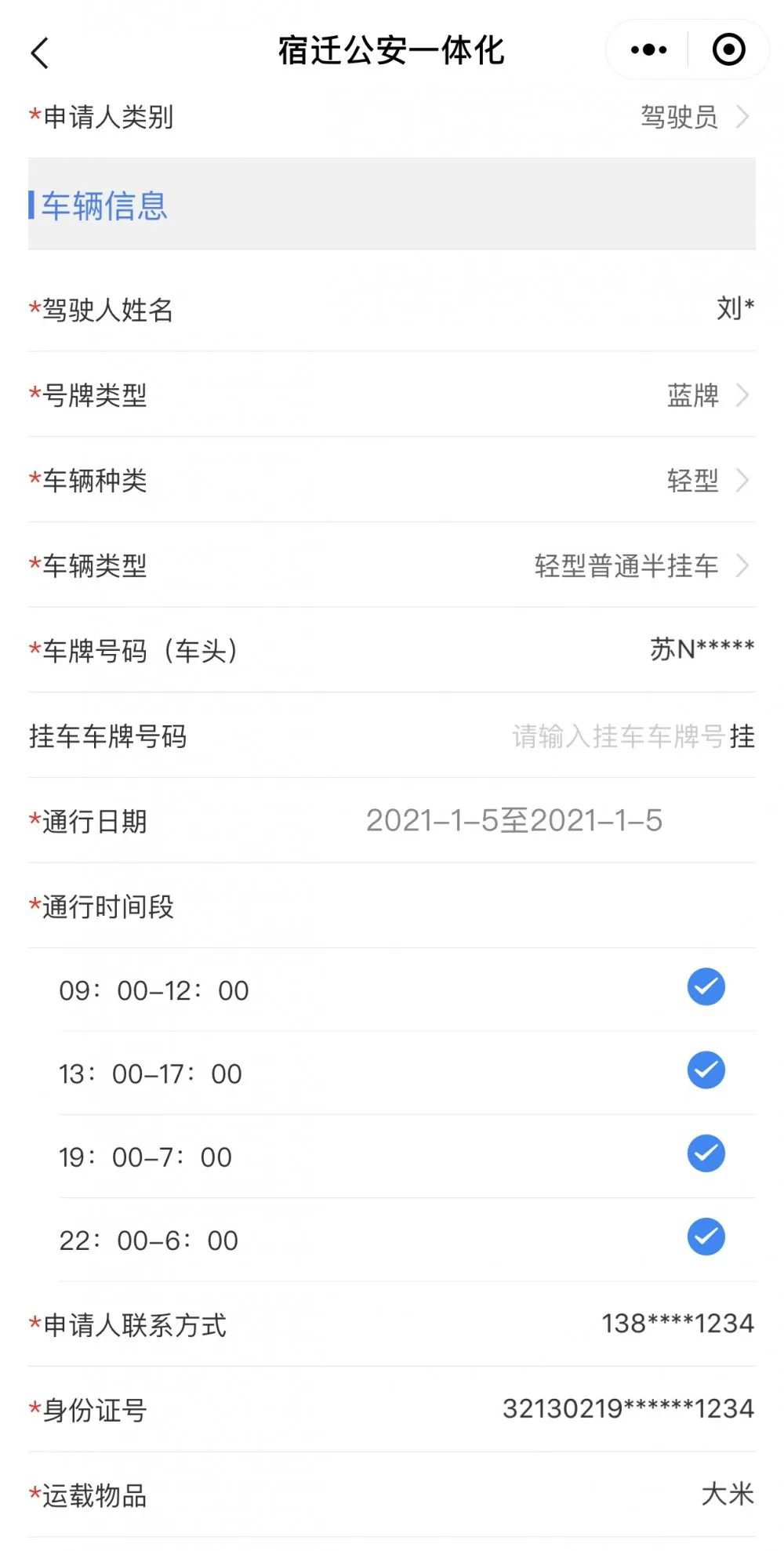Untick the 22:00-6:00 time slot

tap(706, 1237)
